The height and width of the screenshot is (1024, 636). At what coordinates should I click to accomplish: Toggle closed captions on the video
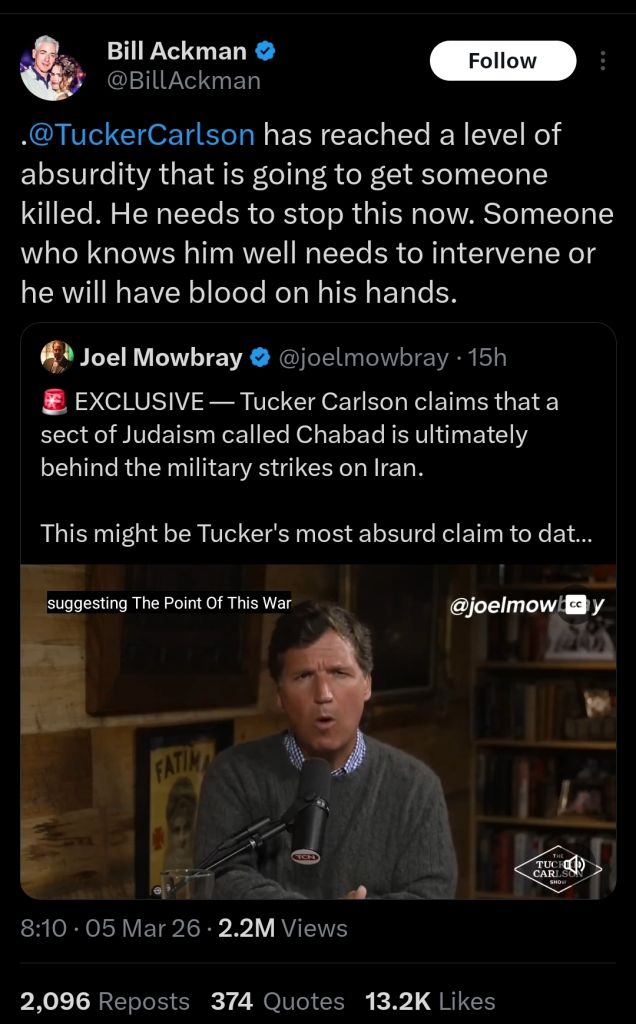click(576, 605)
